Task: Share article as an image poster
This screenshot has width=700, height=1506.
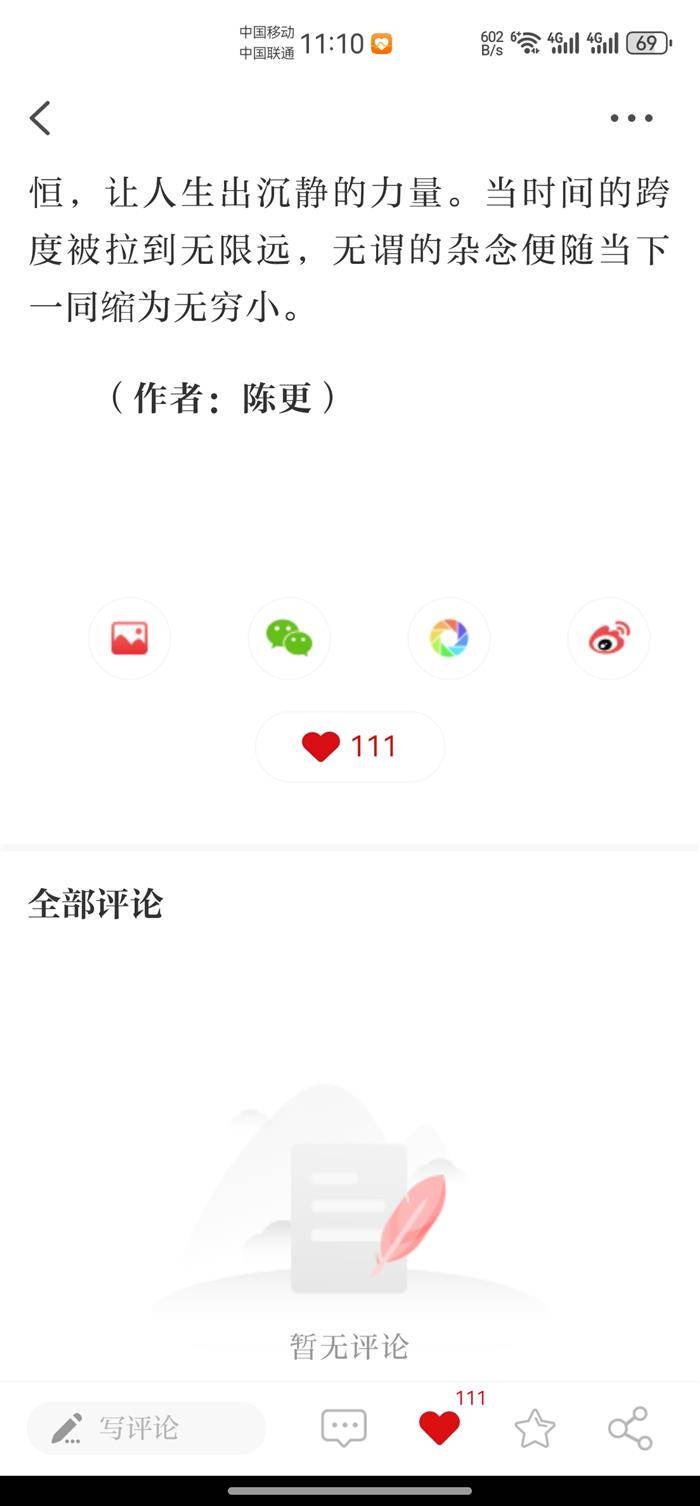Action: (130, 638)
